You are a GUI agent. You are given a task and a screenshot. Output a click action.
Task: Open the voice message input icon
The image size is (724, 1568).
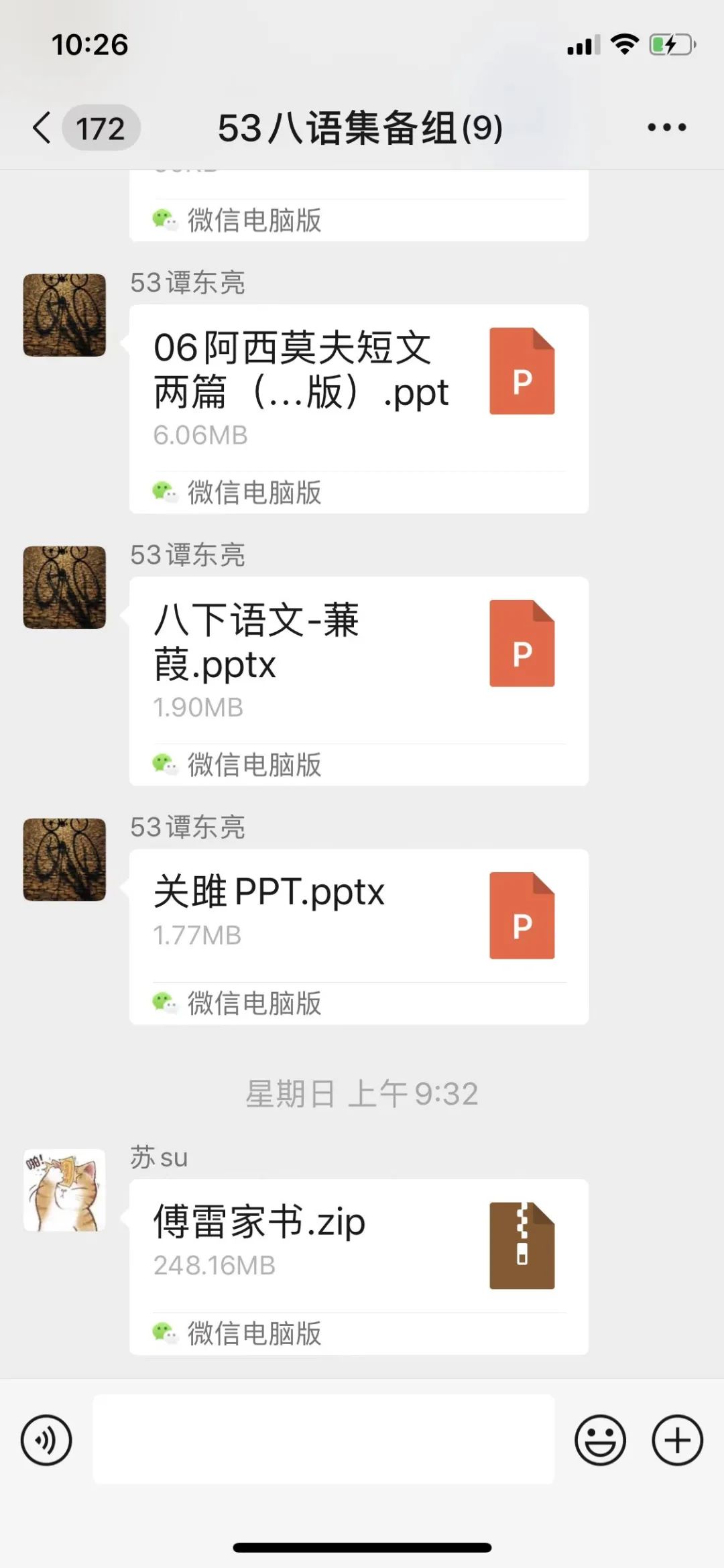(45, 1439)
